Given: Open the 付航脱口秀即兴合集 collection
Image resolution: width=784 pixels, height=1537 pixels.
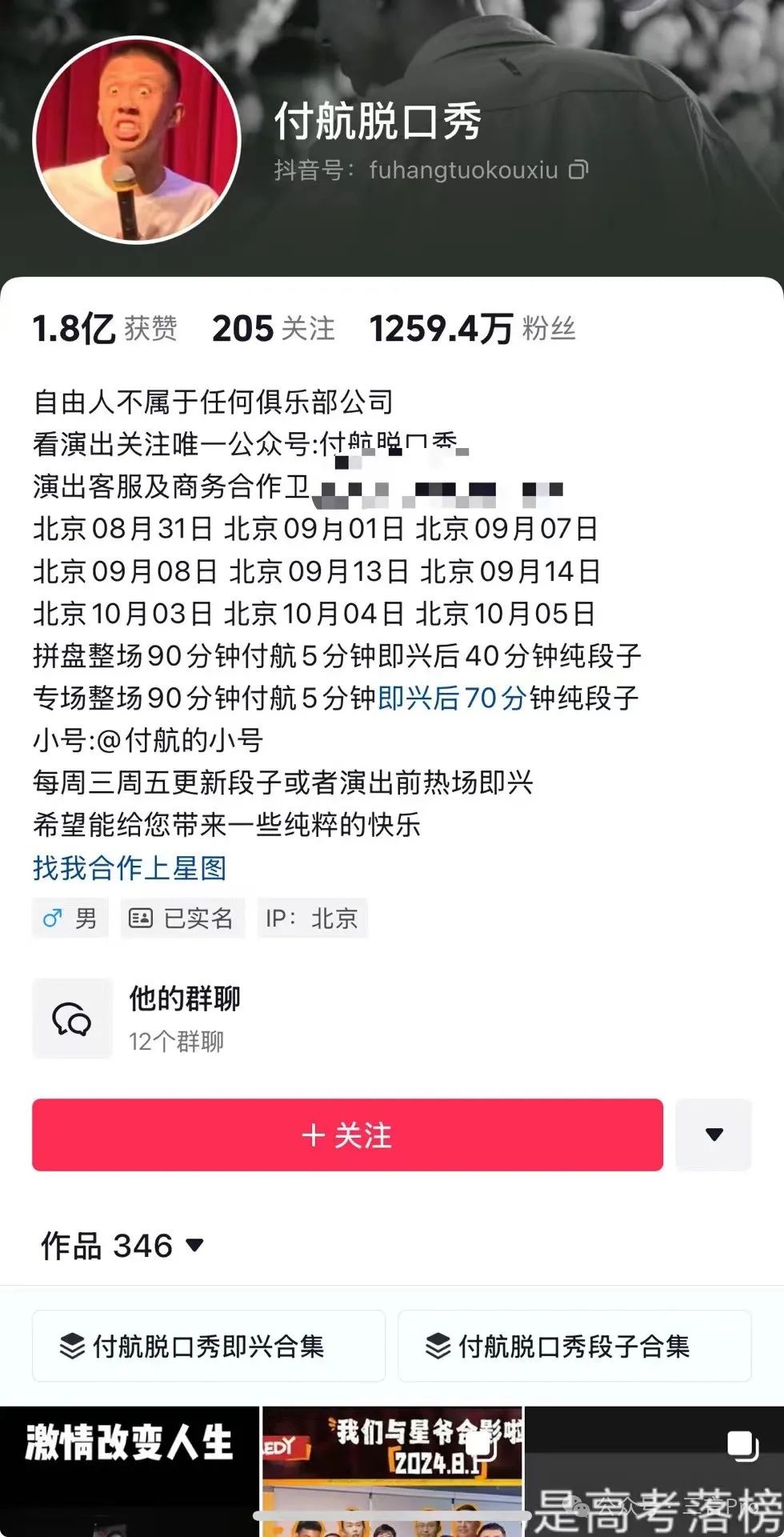Looking at the screenshot, I should tap(208, 1346).
